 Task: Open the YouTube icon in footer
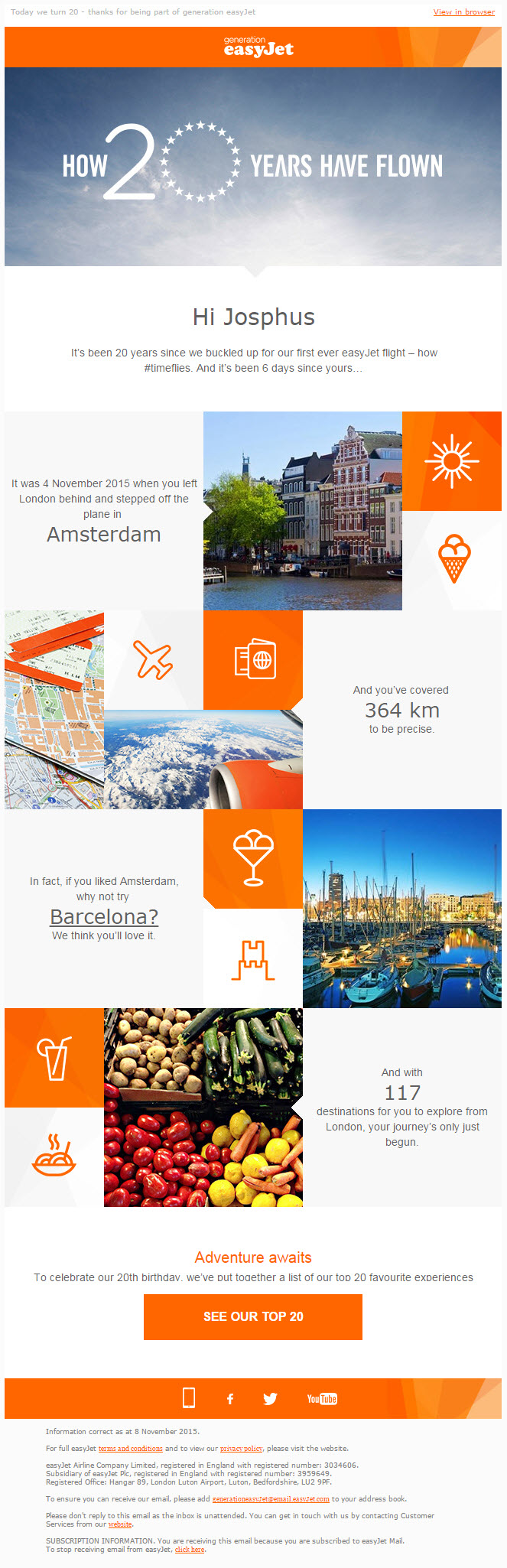pyautogui.click(x=322, y=1399)
